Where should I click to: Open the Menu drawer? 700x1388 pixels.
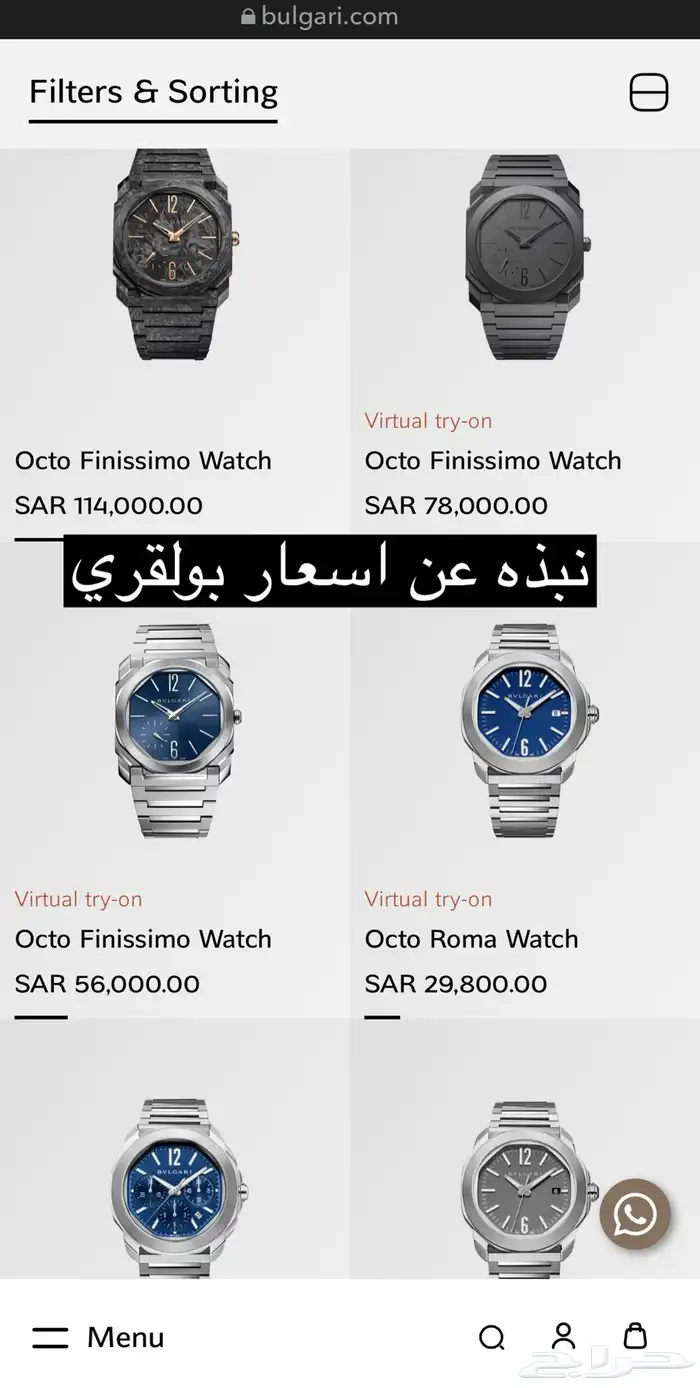98,1337
